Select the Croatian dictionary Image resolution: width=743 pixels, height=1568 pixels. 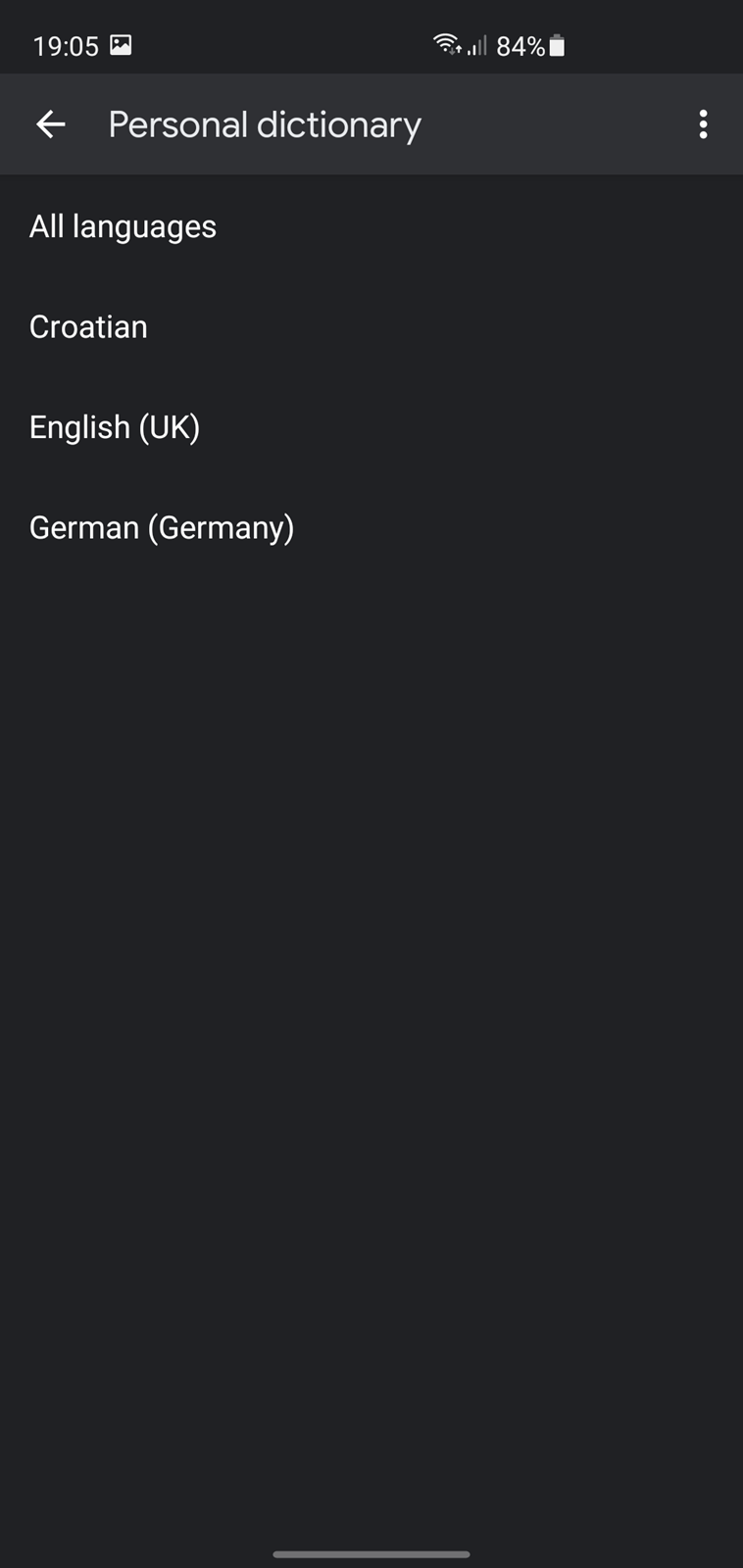[x=371, y=326]
